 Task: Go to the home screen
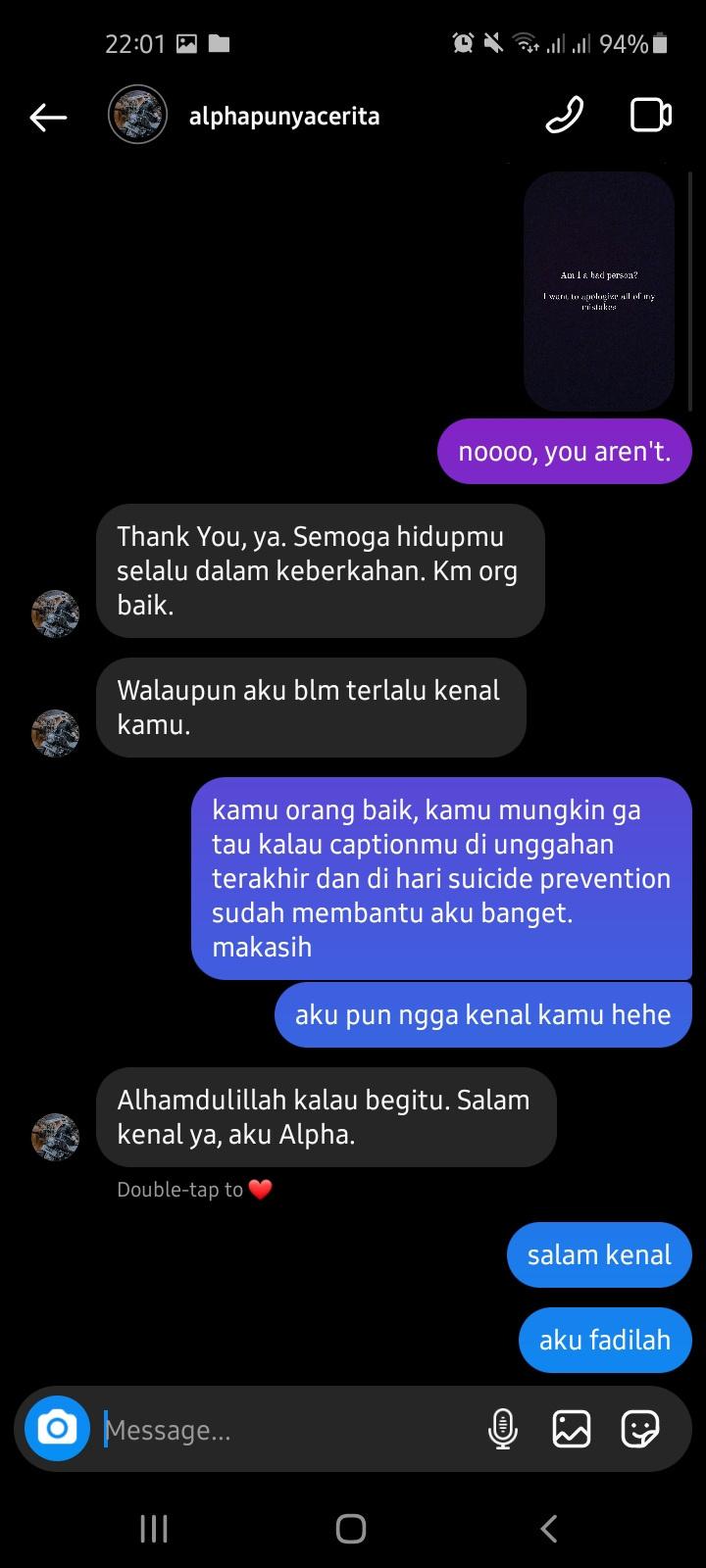point(351,1528)
